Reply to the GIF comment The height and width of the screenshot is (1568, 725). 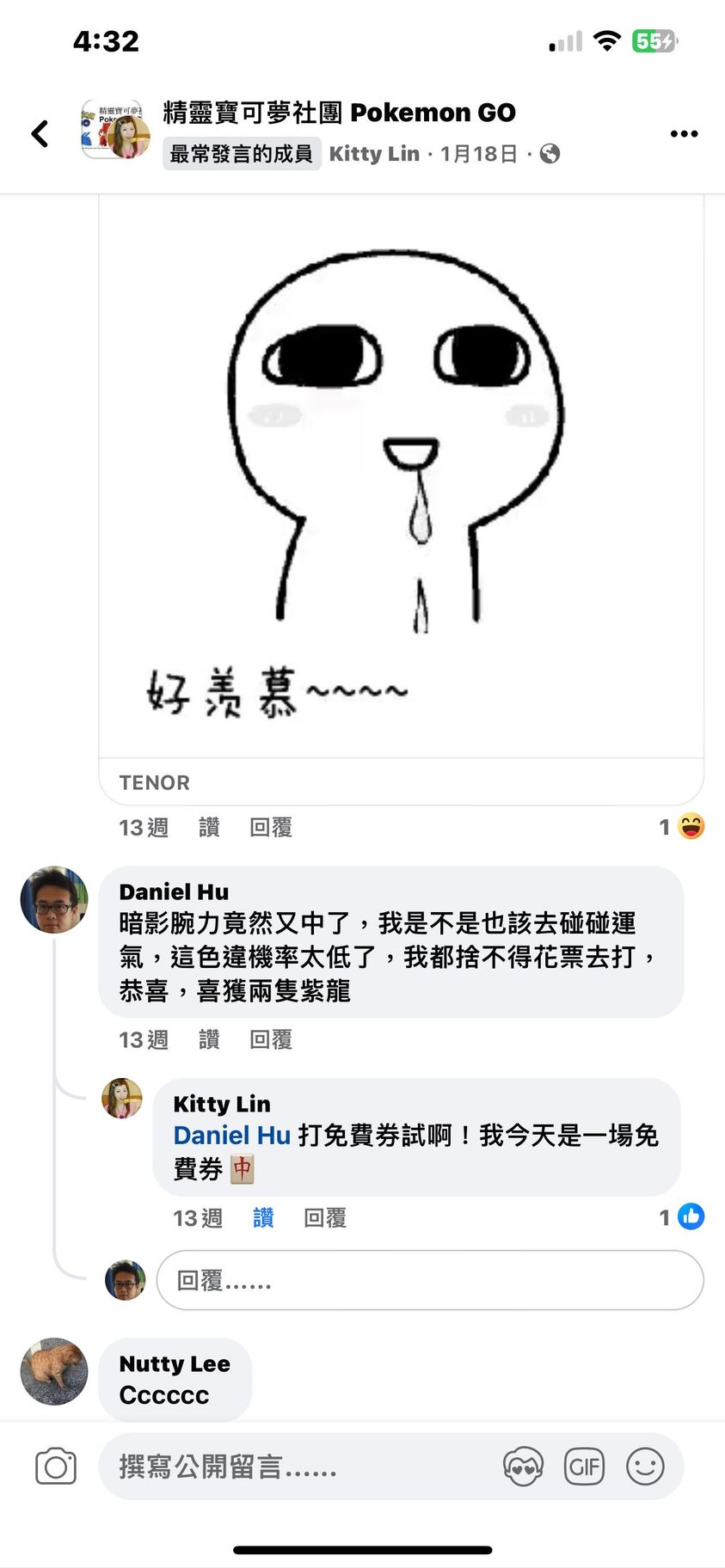pos(271,828)
